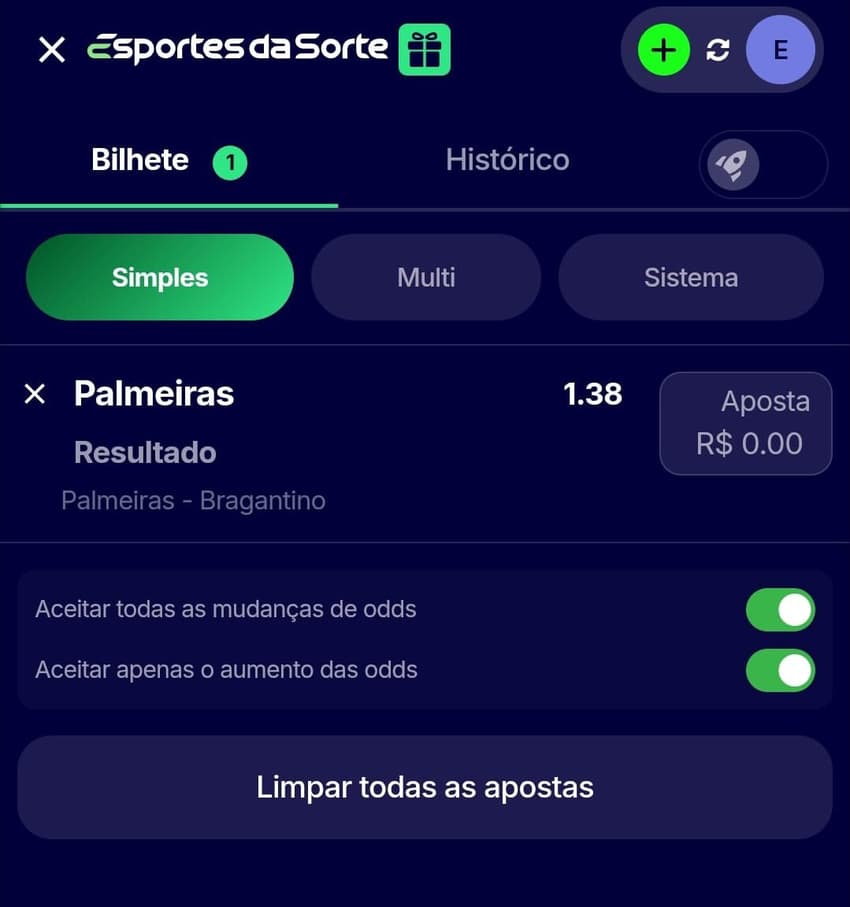Disable accepting all odds changes
Viewport: 850px width, 907px height.
[x=780, y=609]
